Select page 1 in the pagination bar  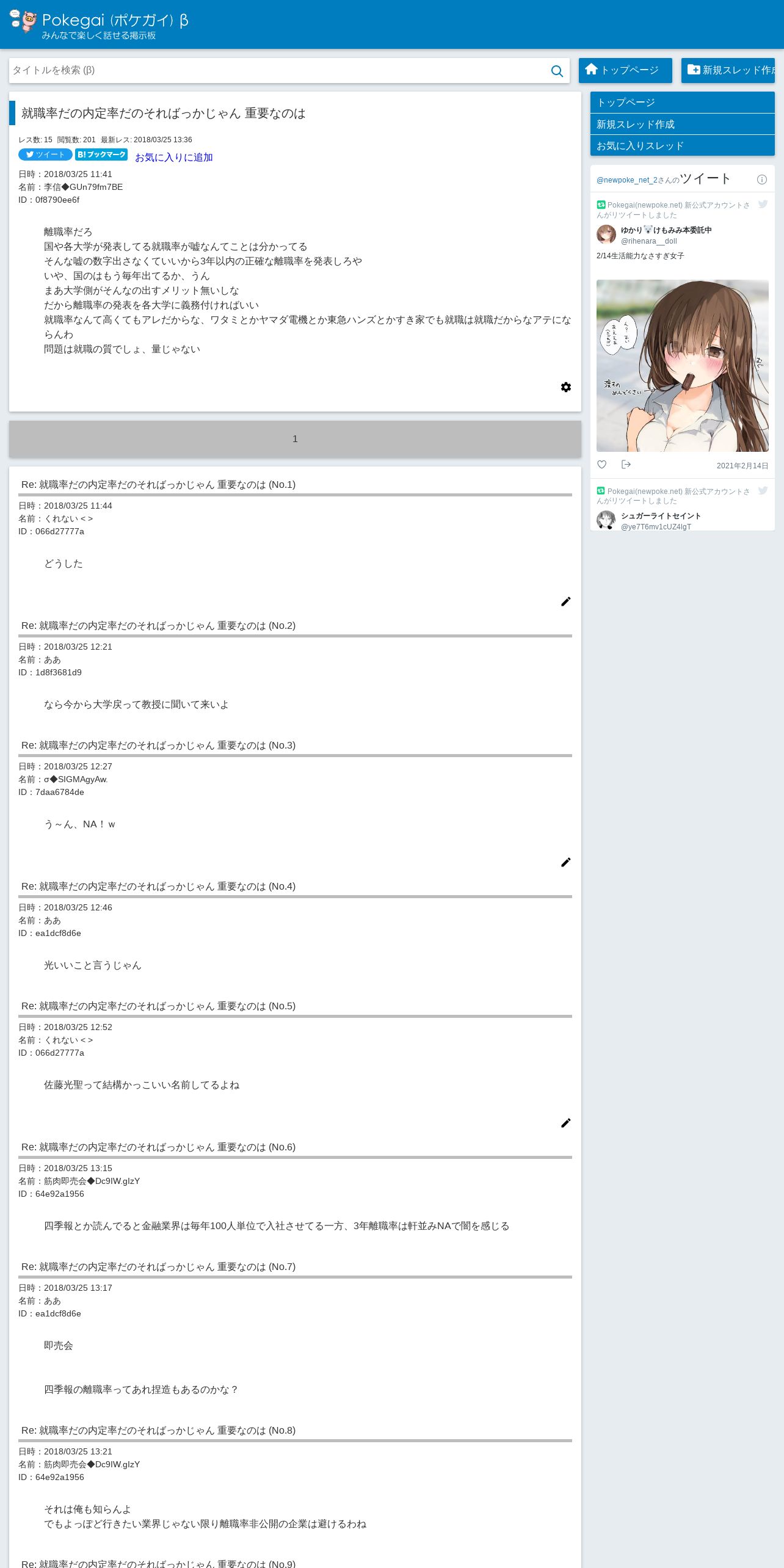click(x=295, y=439)
